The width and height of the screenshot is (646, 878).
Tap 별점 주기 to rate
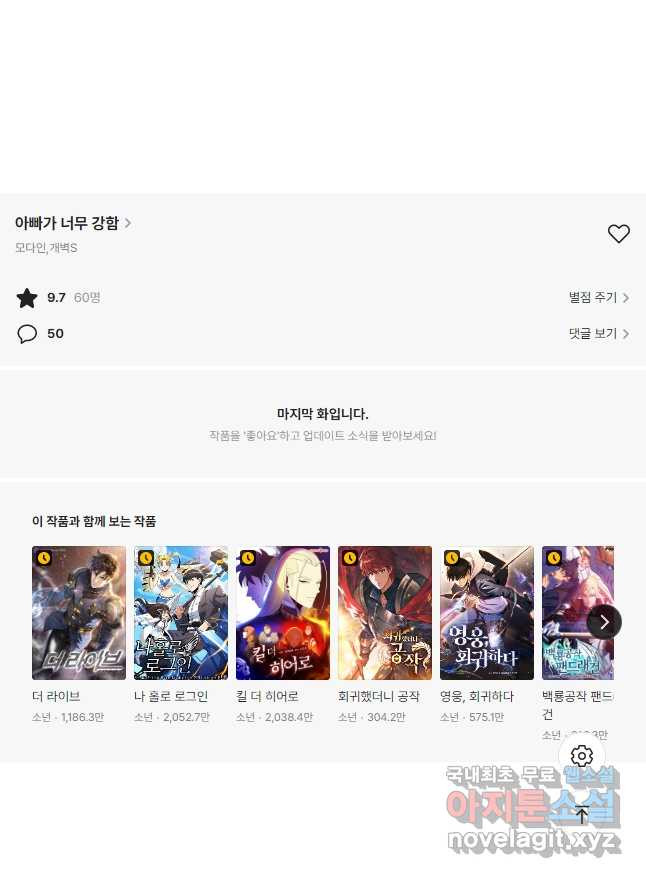598,297
